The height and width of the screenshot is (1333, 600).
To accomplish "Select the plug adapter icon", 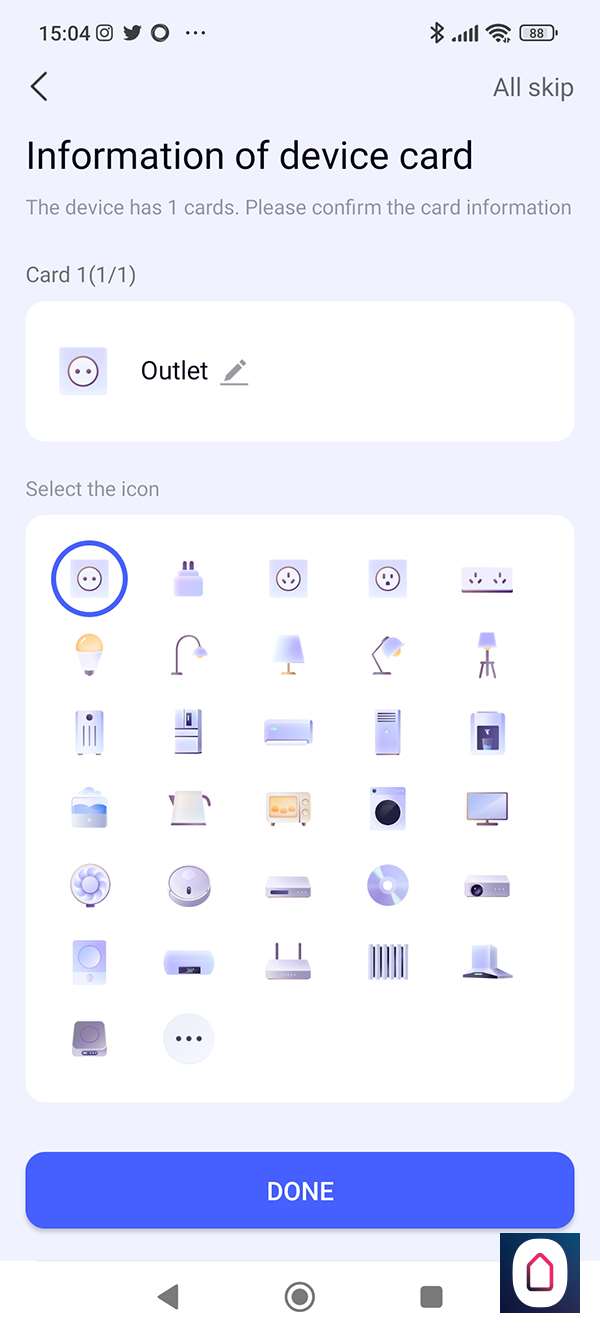I will coord(188,578).
